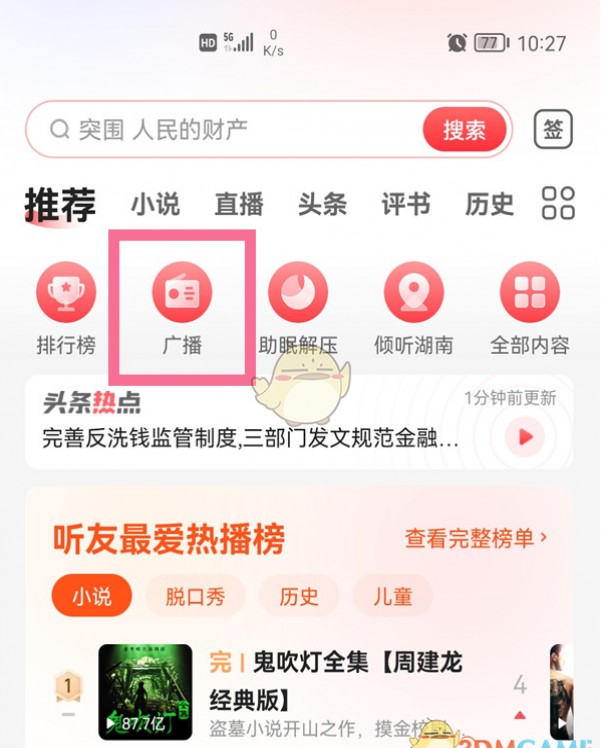Screen dimensions: 602x748
Task: Open the all-categories grid icon
Action: coord(558,203)
